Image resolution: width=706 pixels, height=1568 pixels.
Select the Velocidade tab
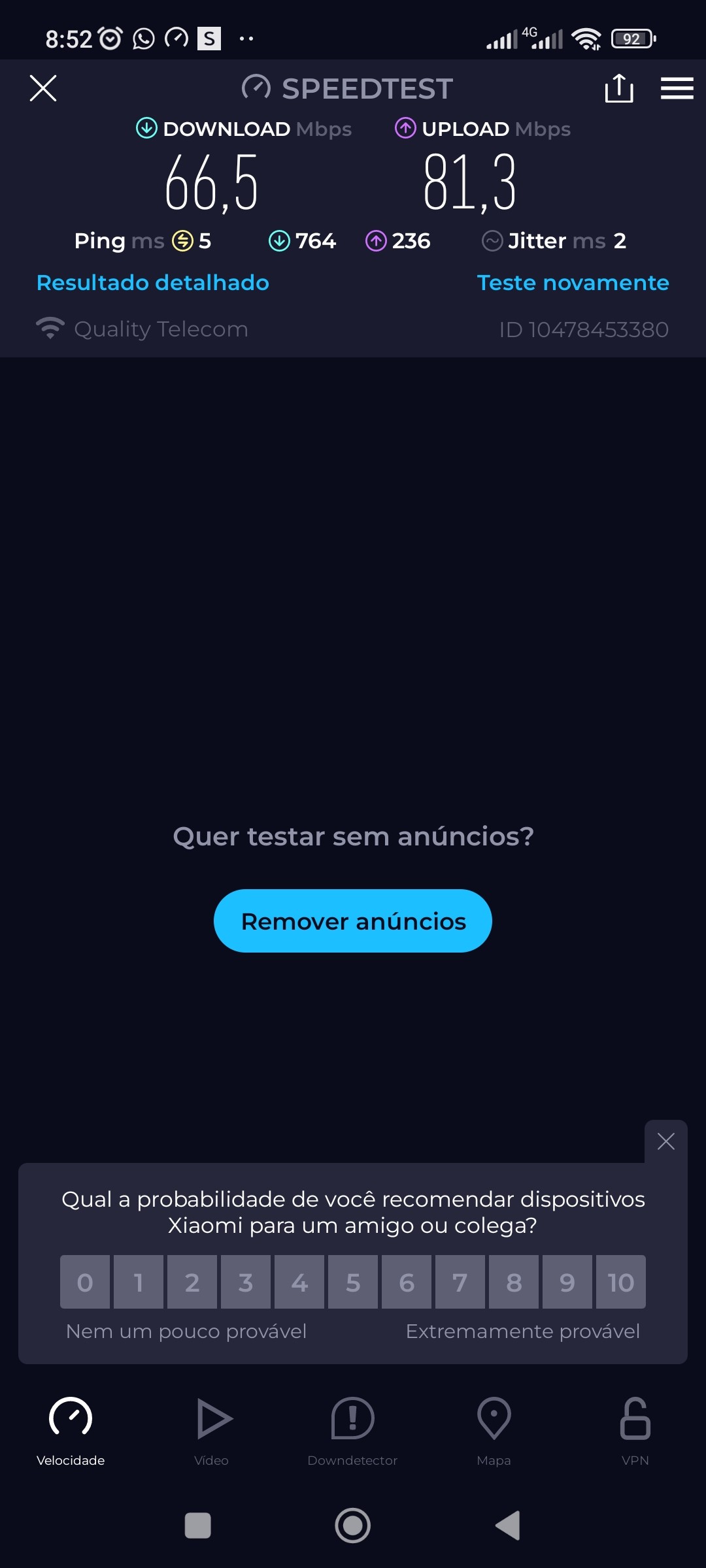click(71, 1431)
